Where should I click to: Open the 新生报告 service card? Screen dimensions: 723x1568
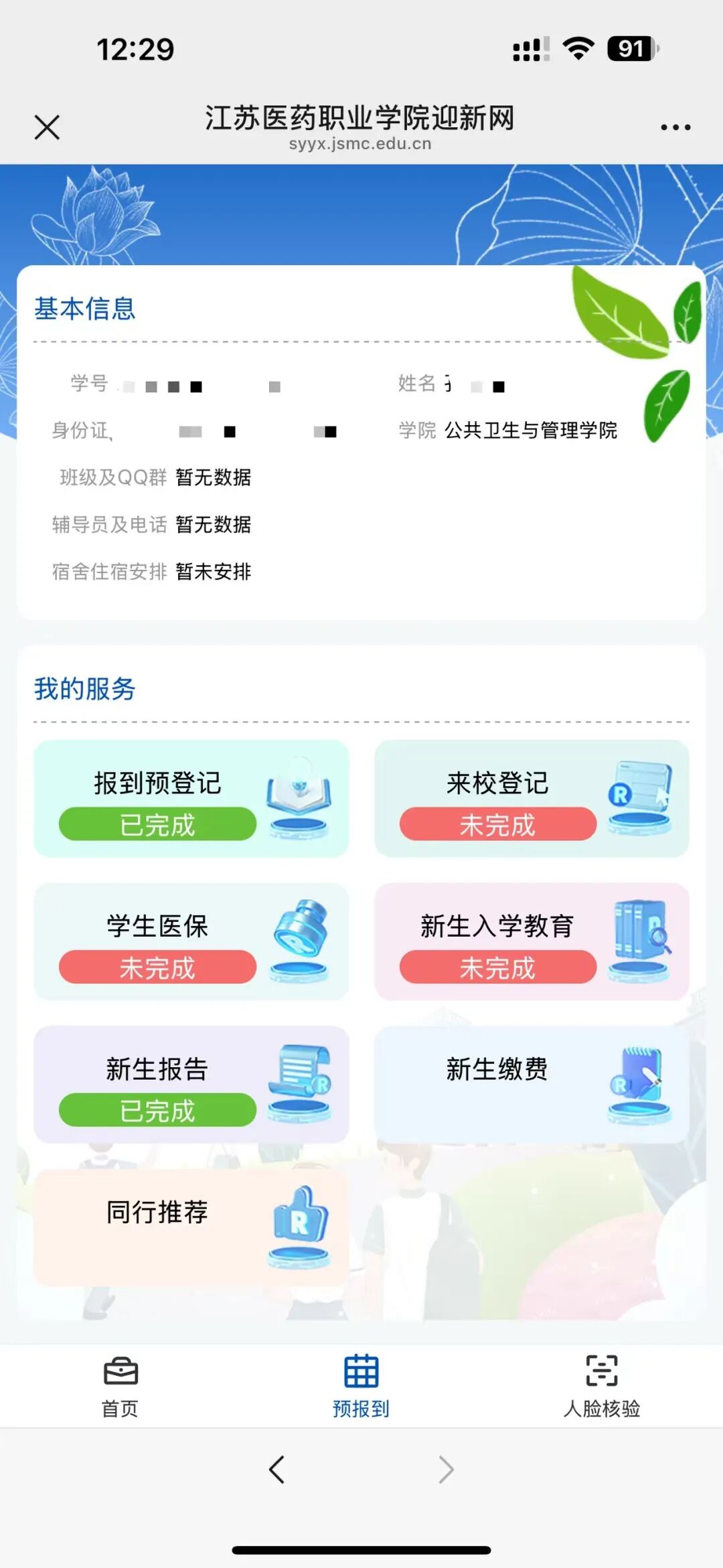point(191,1084)
